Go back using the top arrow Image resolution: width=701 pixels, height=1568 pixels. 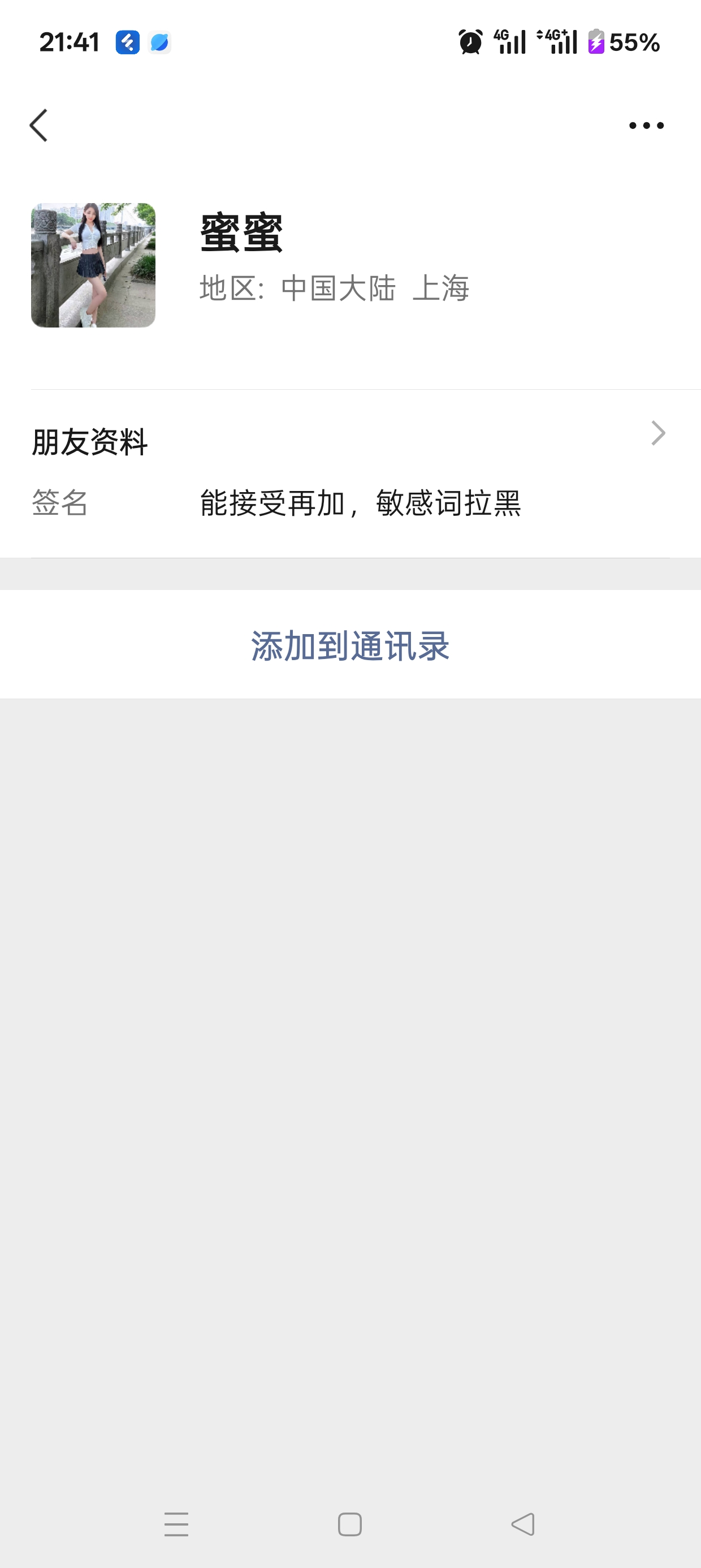(38, 126)
